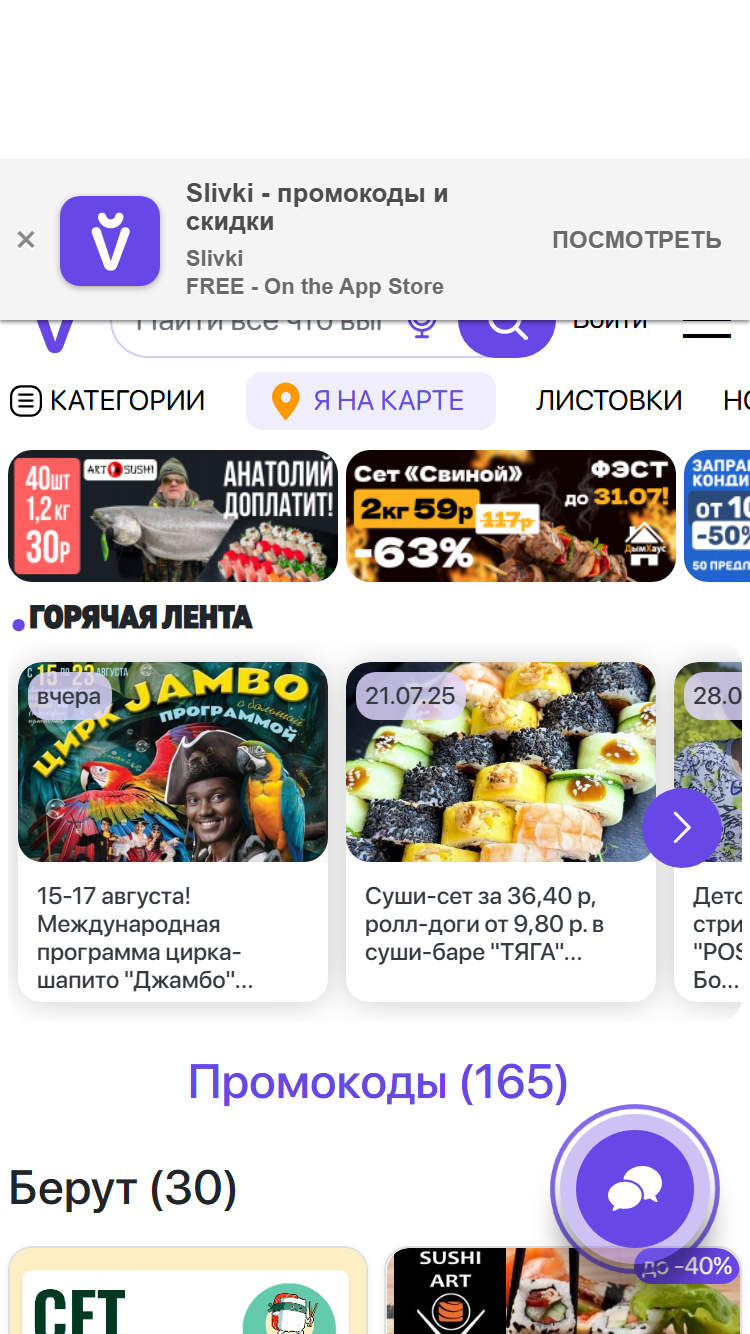Tap ПОСМОТРЕТЬ in the app banner
Screen dimensions: 750x1334
[x=636, y=240]
